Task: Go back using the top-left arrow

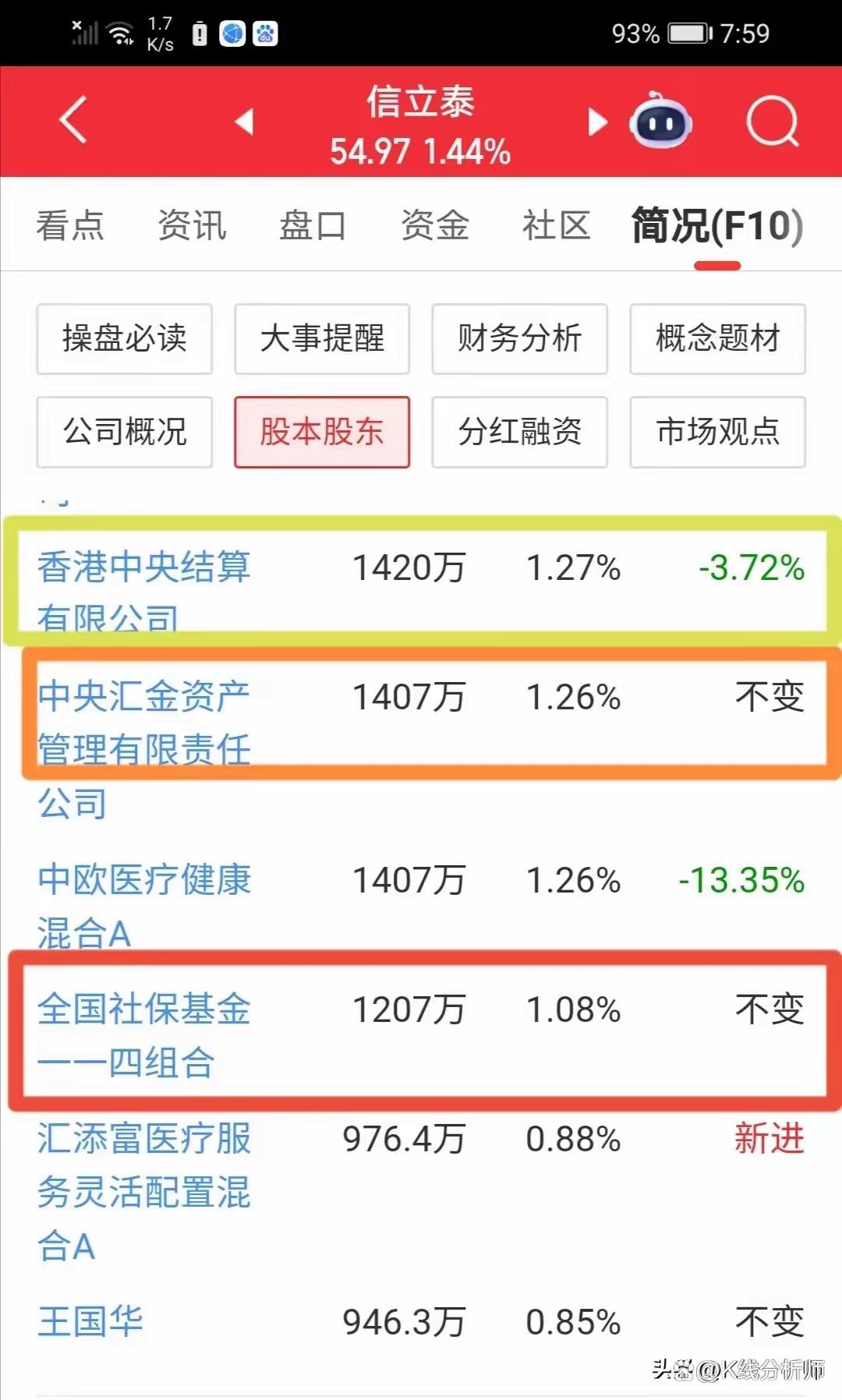Action: point(73,121)
